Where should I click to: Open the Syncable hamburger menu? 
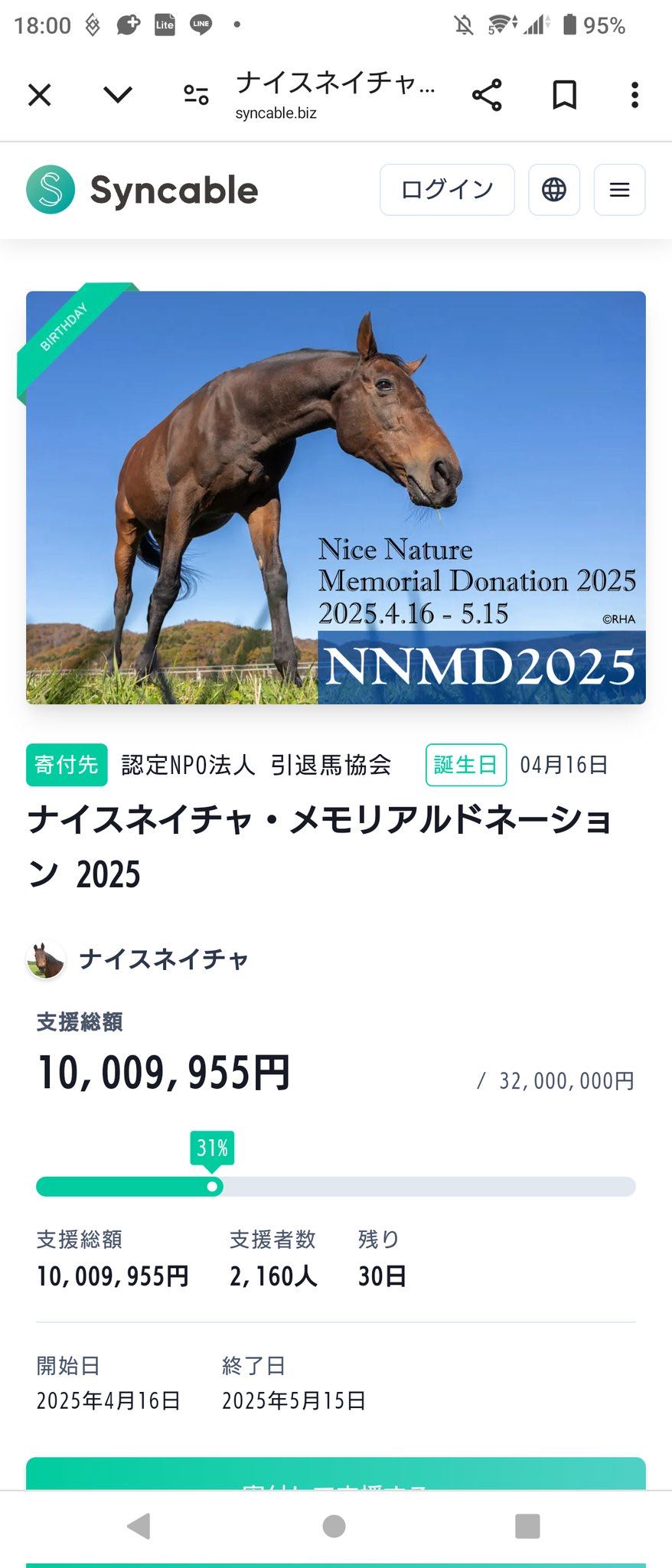(619, 189)
